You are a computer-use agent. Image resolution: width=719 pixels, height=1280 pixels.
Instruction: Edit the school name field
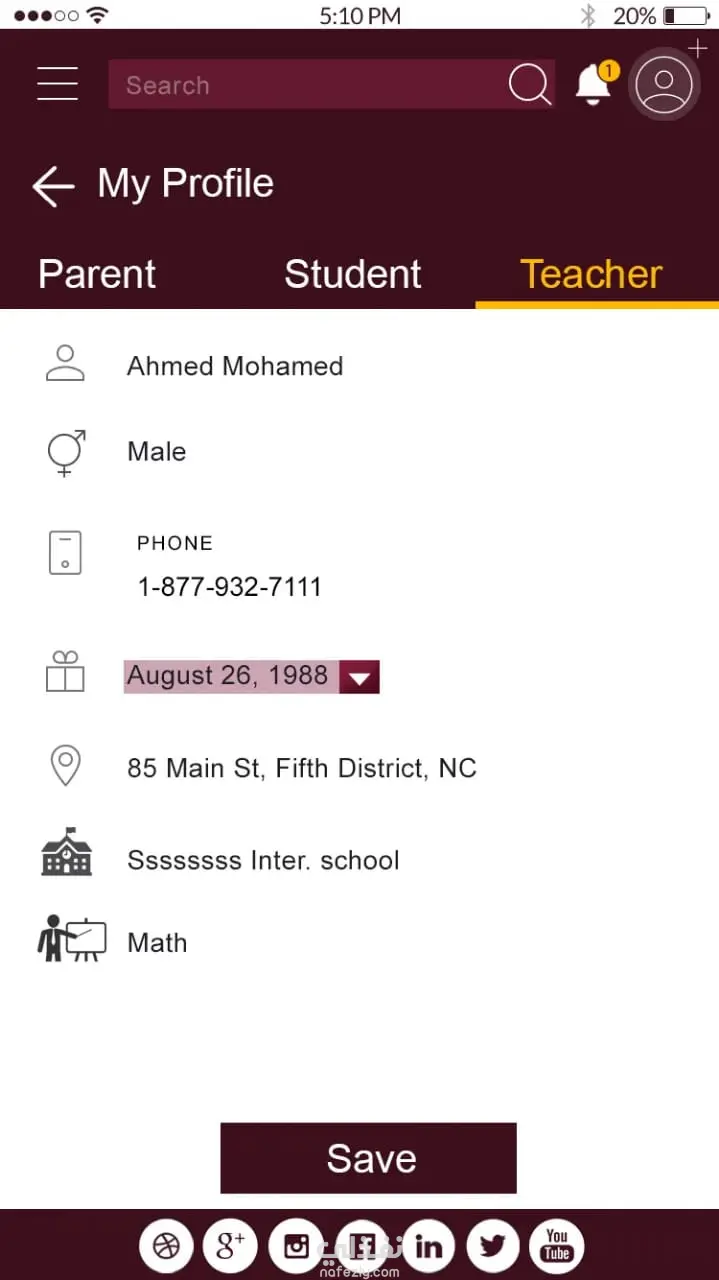click(x=263, y=860)
